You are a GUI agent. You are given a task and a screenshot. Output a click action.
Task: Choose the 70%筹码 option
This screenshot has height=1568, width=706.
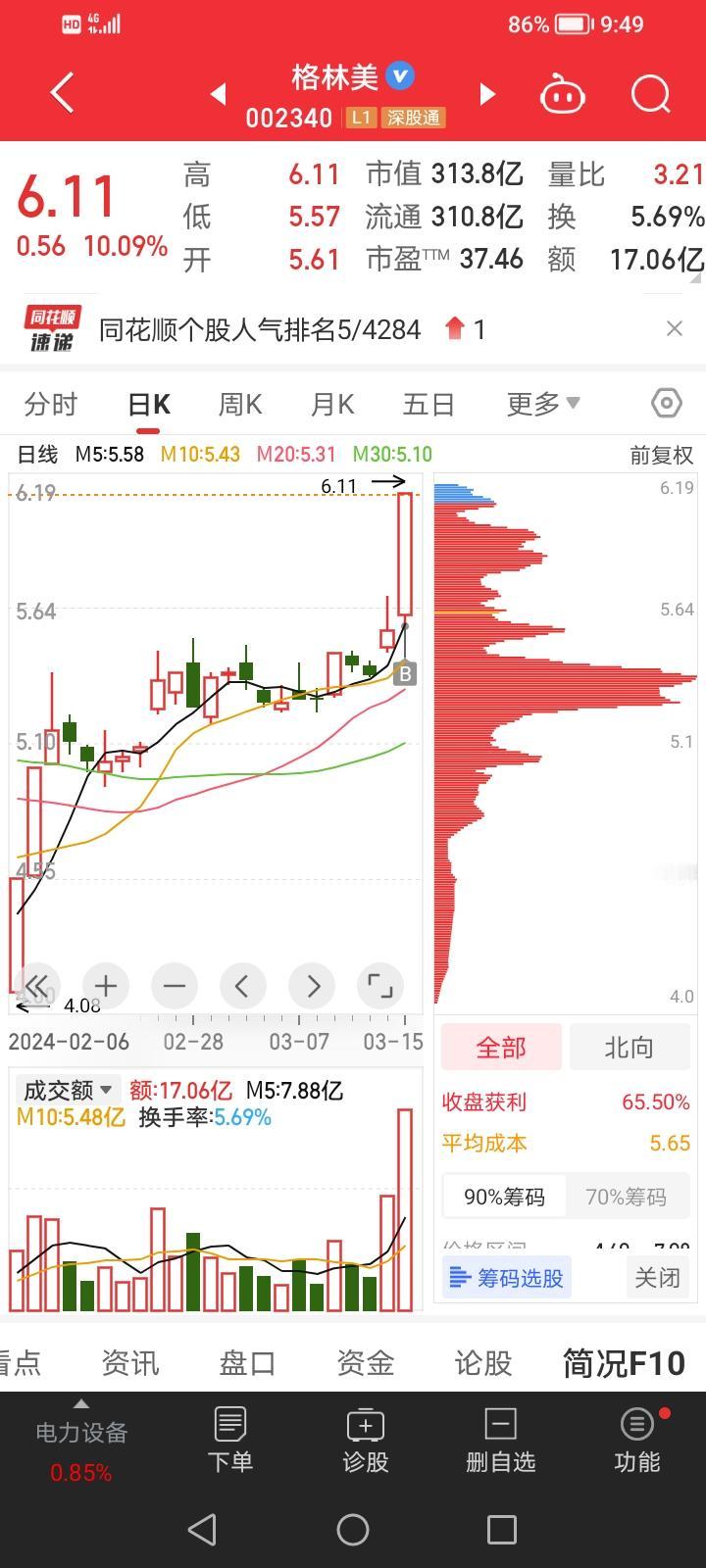[x=626, y=1197]
